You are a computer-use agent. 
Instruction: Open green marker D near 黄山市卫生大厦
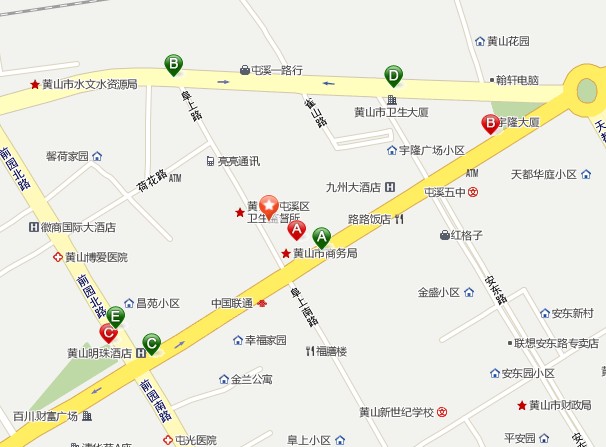click(394, 75)
